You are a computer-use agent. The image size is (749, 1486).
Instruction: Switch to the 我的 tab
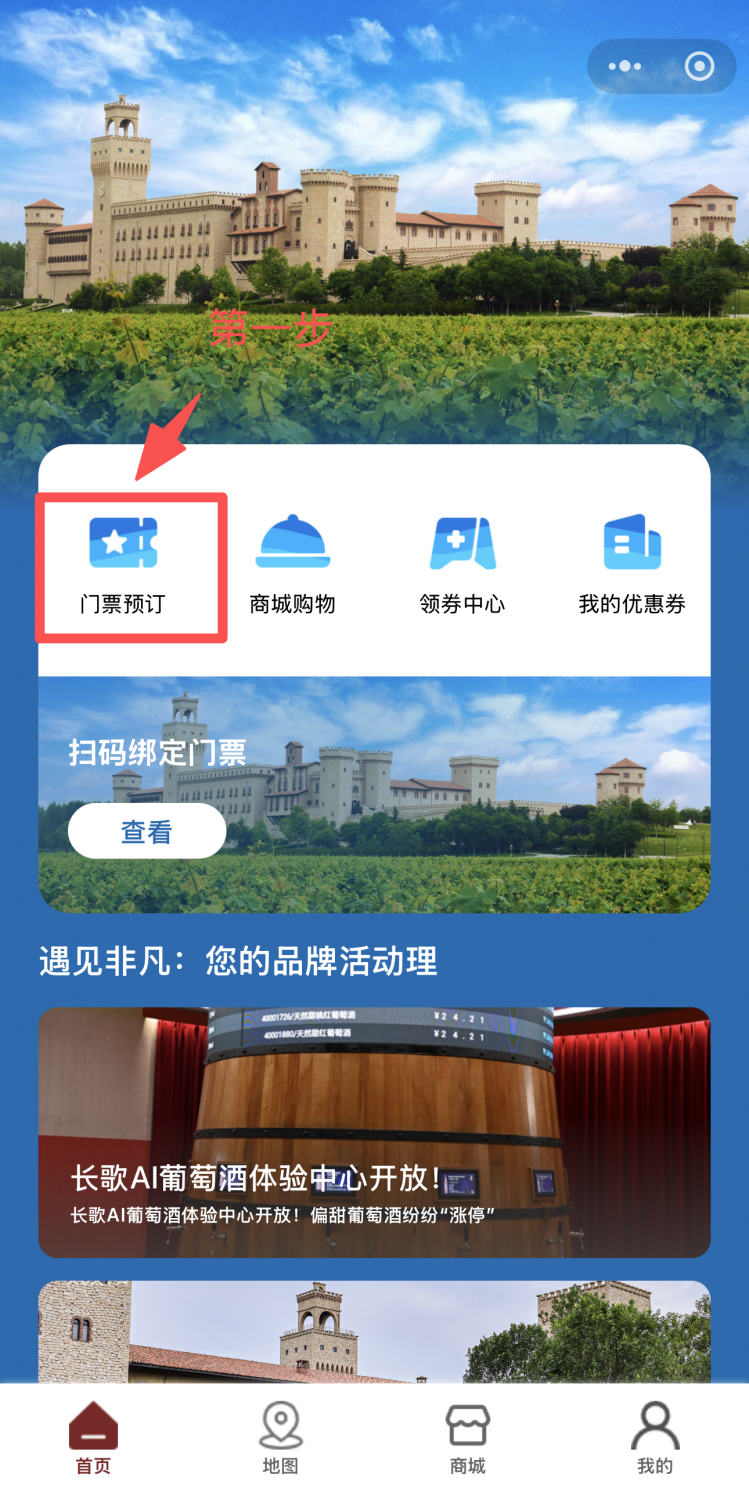655,1438
